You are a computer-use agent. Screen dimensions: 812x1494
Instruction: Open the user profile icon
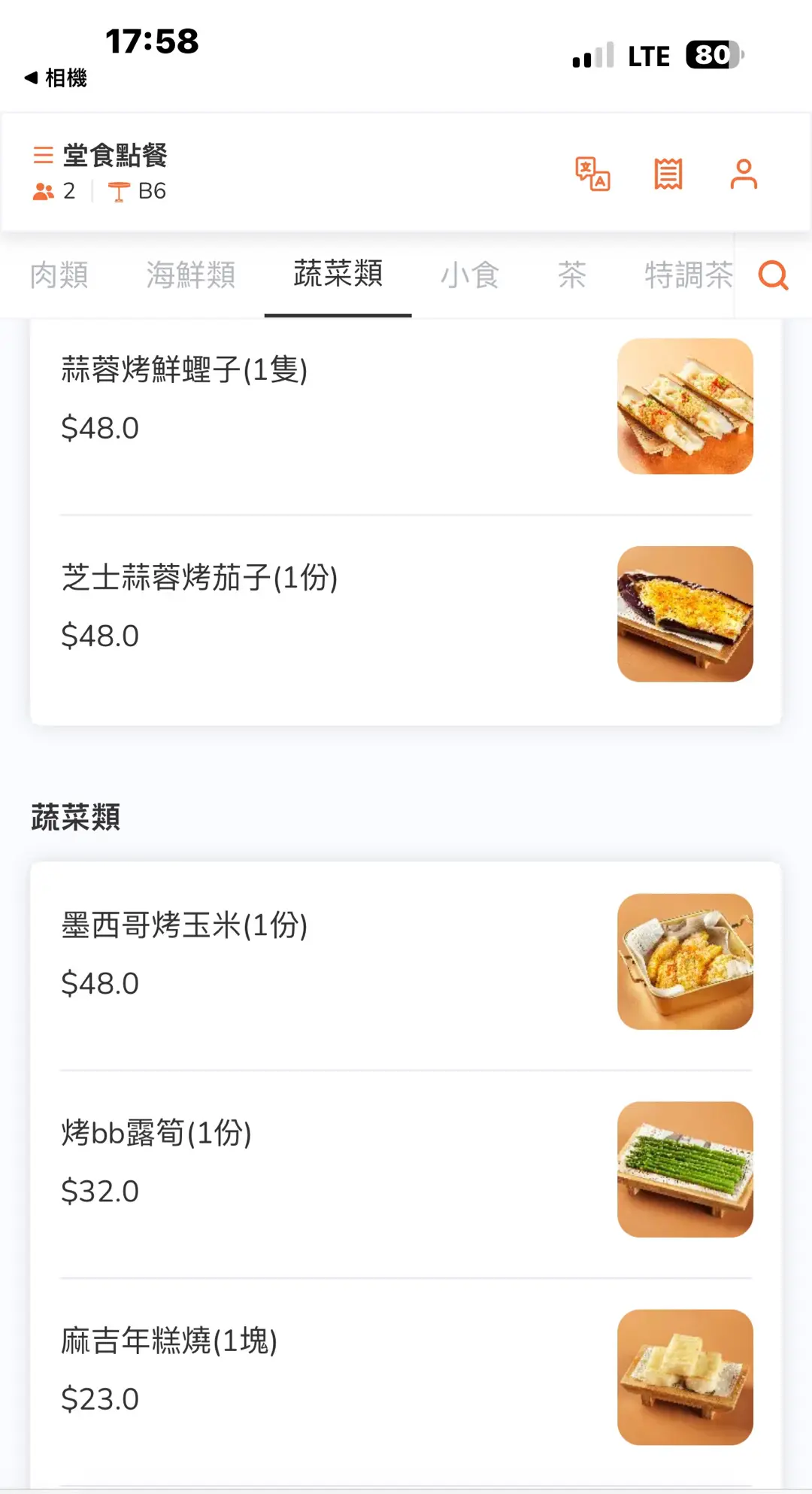pos(744,174)
